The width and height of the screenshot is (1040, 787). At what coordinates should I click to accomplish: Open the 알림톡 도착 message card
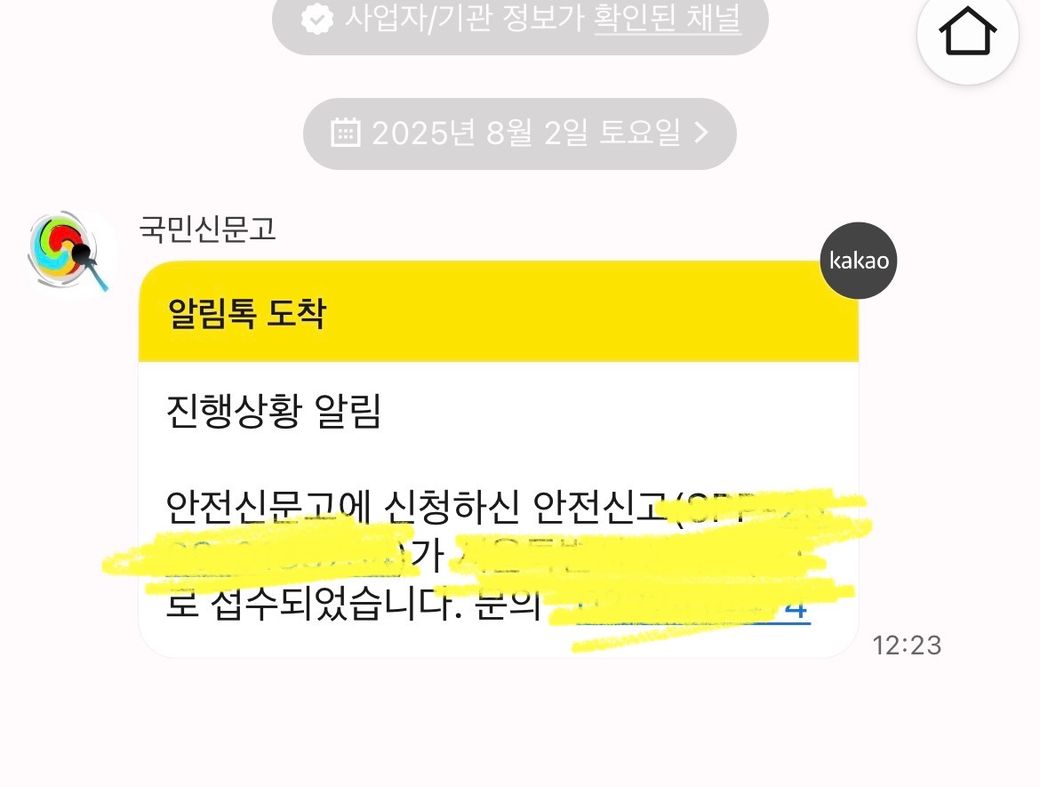[498, 458]
